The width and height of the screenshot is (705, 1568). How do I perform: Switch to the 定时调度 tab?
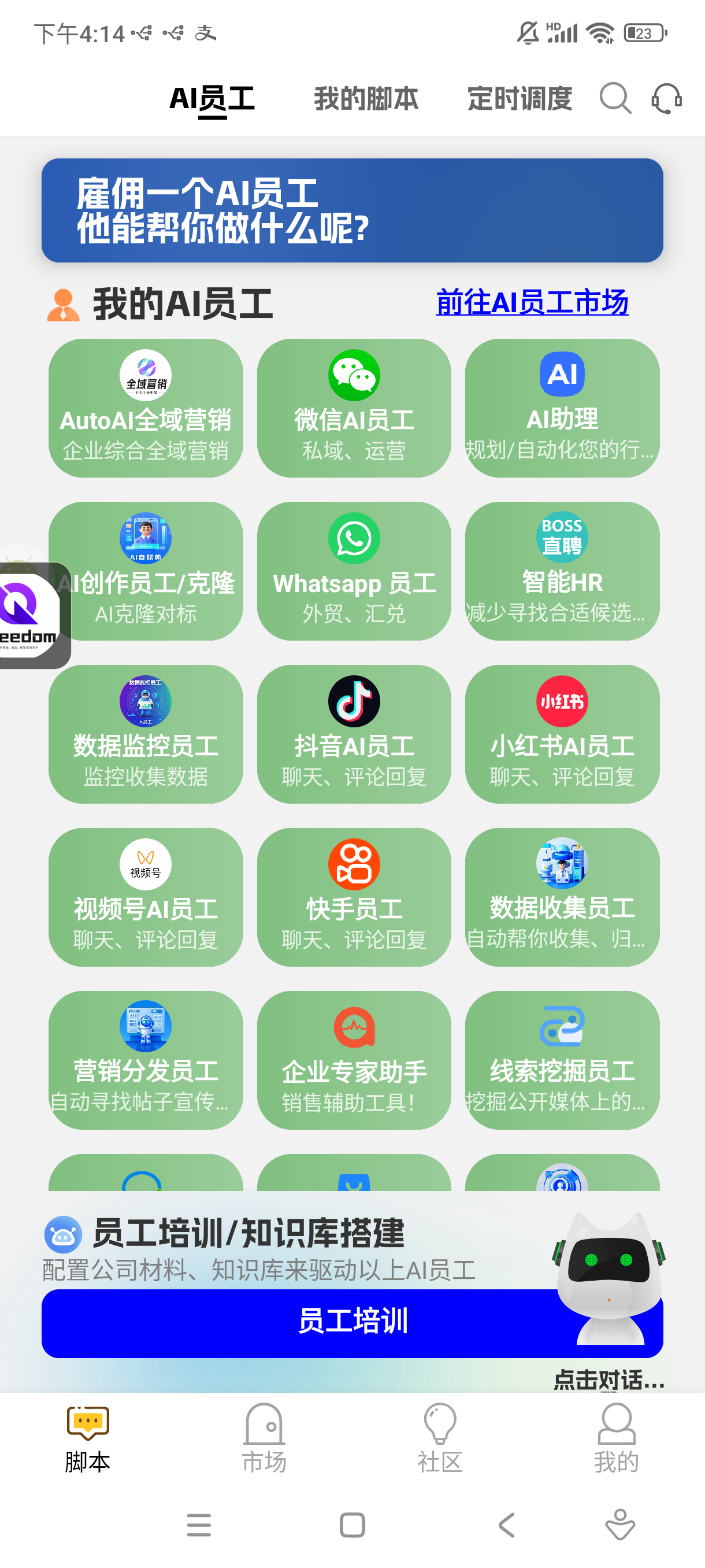point(520,99)
